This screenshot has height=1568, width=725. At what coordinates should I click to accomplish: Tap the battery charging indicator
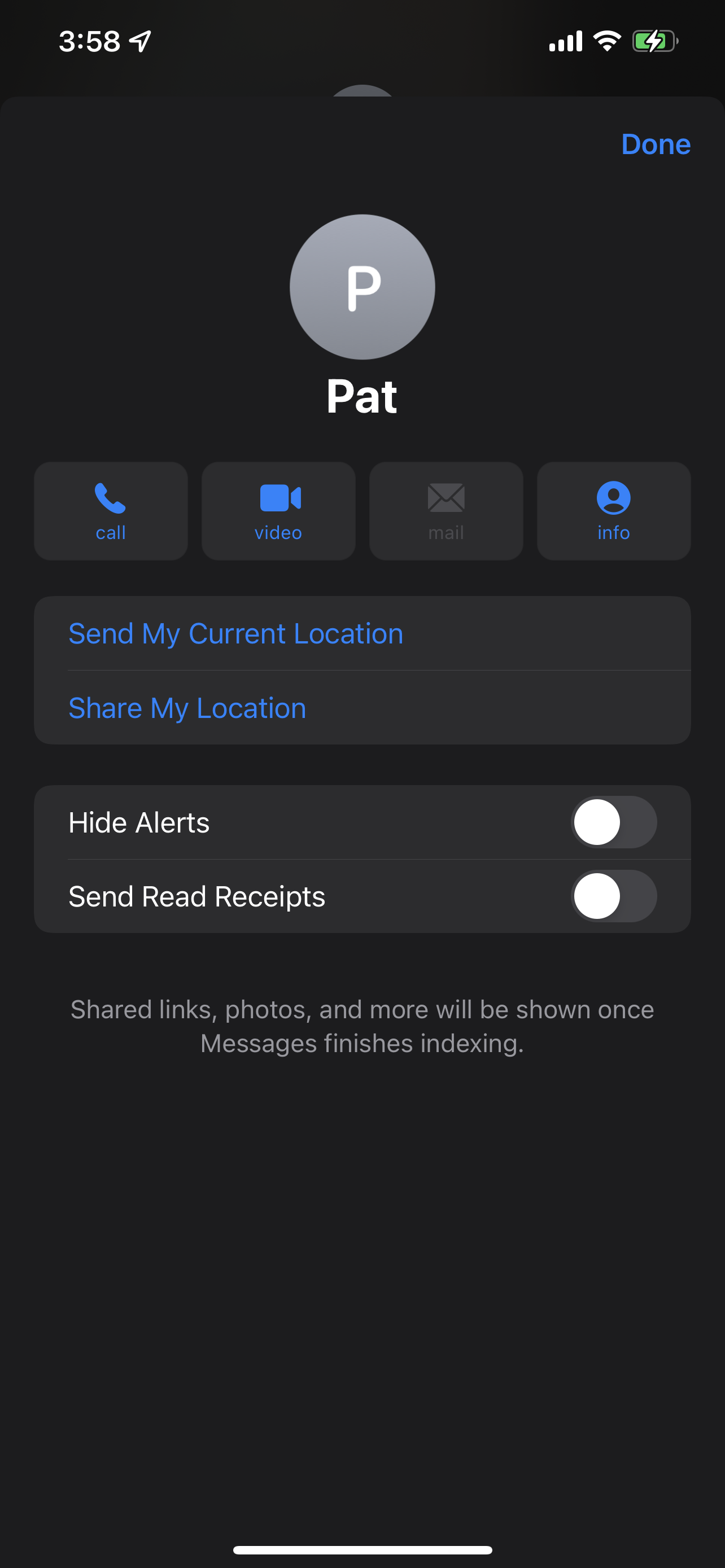[654, 40]
